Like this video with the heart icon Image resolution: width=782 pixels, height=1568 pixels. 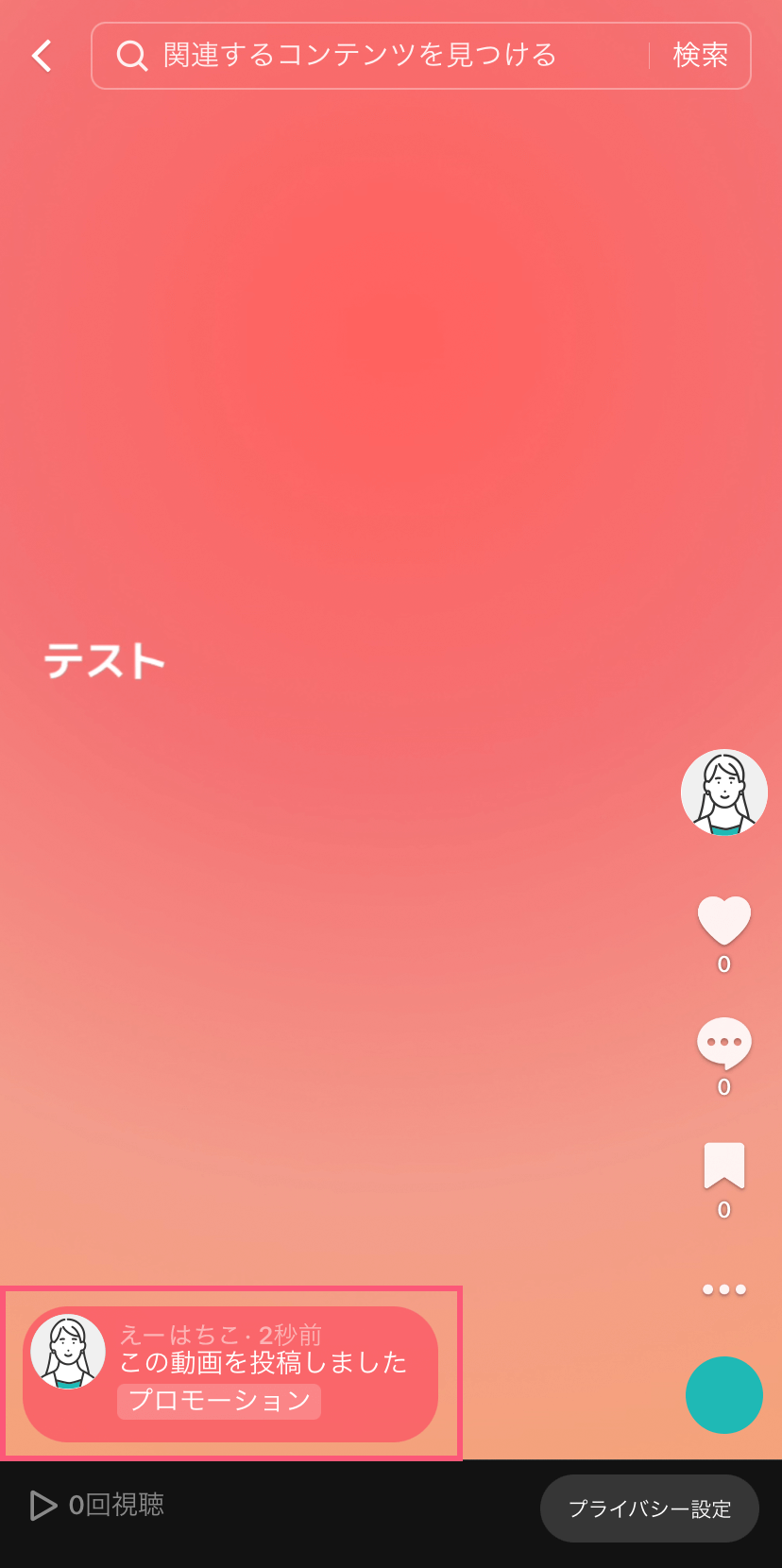pos(723,921)
